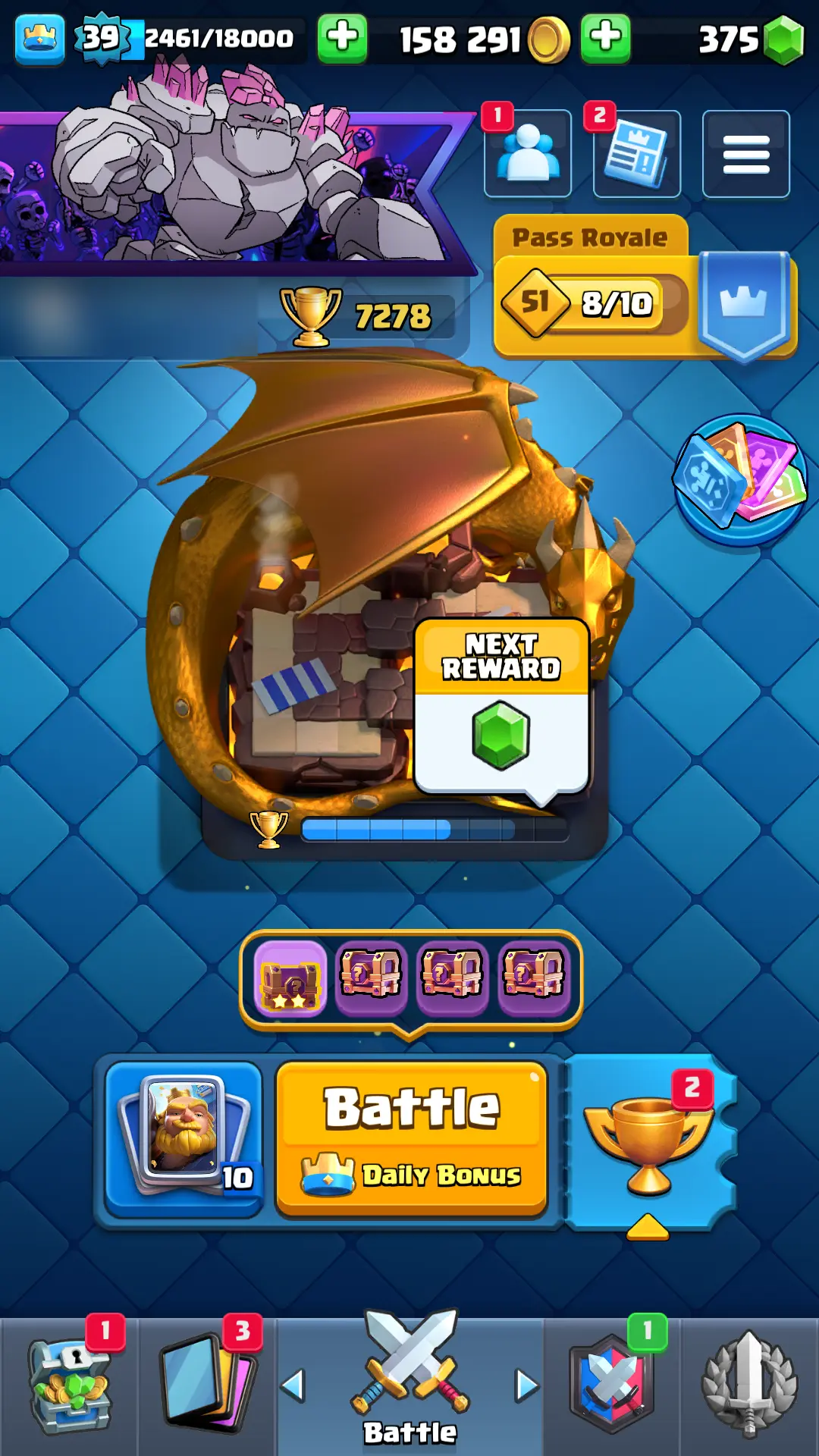Open the news feed icon

coord(637,154)
